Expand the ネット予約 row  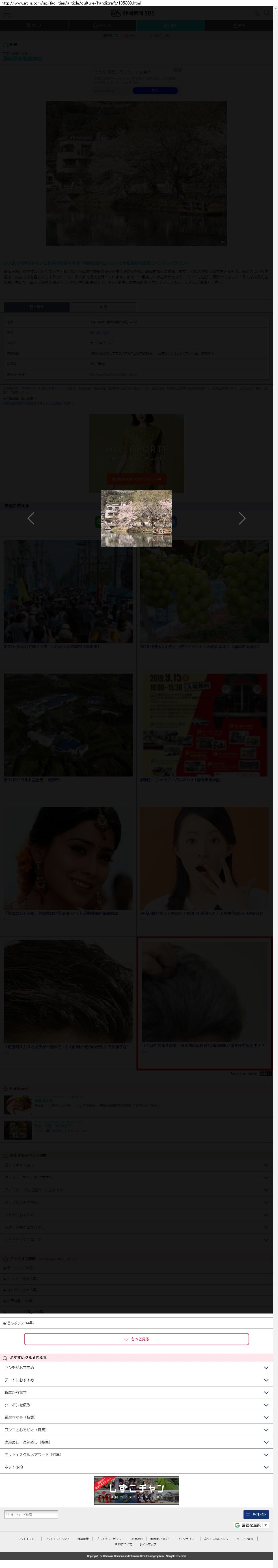pyautogui.click(x=136, y=1467)
